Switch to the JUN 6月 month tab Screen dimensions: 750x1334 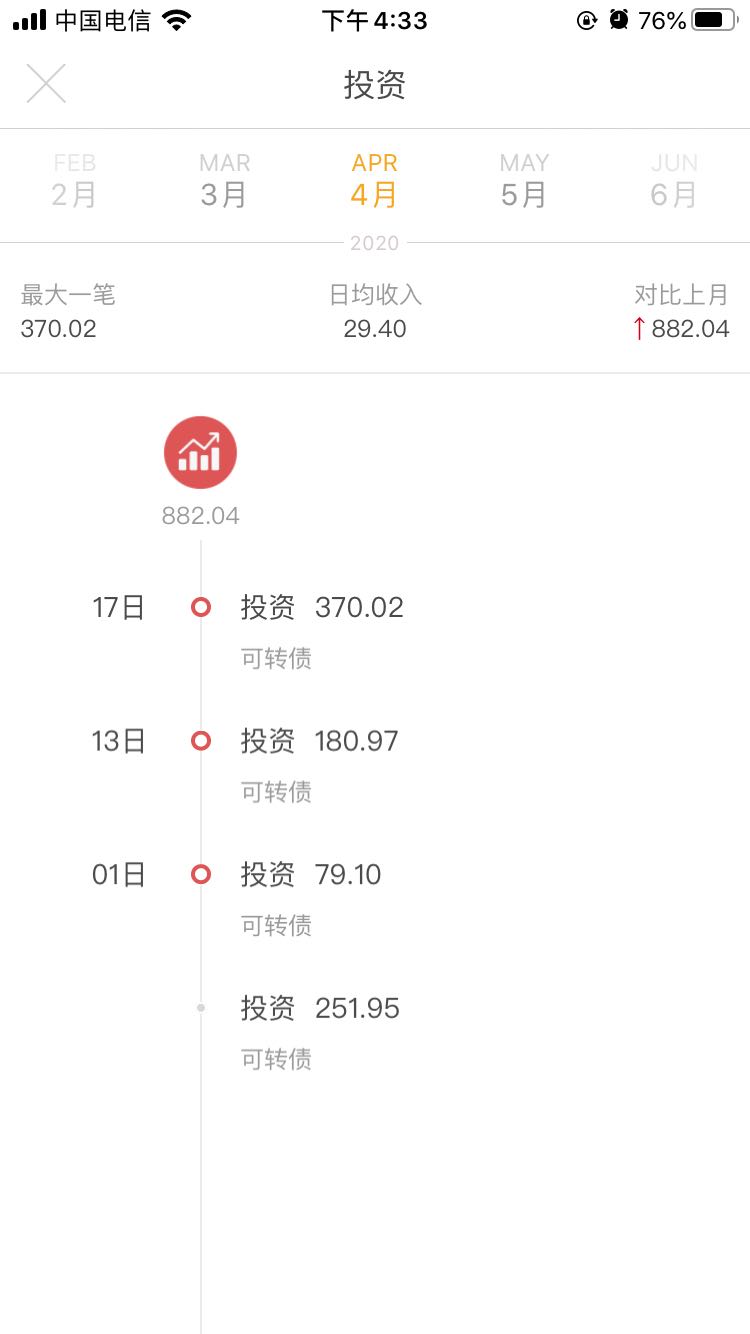tap(674, 181)
